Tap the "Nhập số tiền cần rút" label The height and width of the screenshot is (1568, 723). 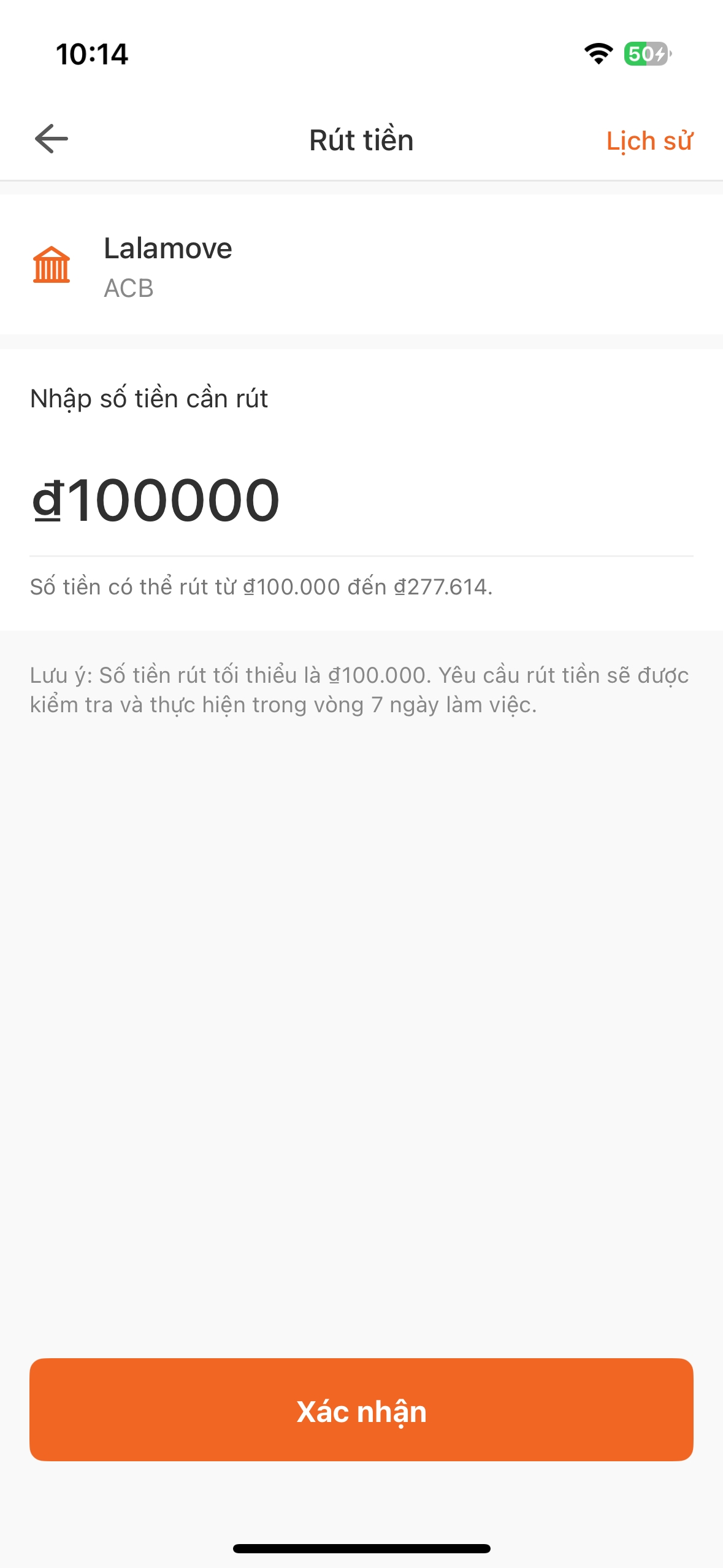[150, 398]
